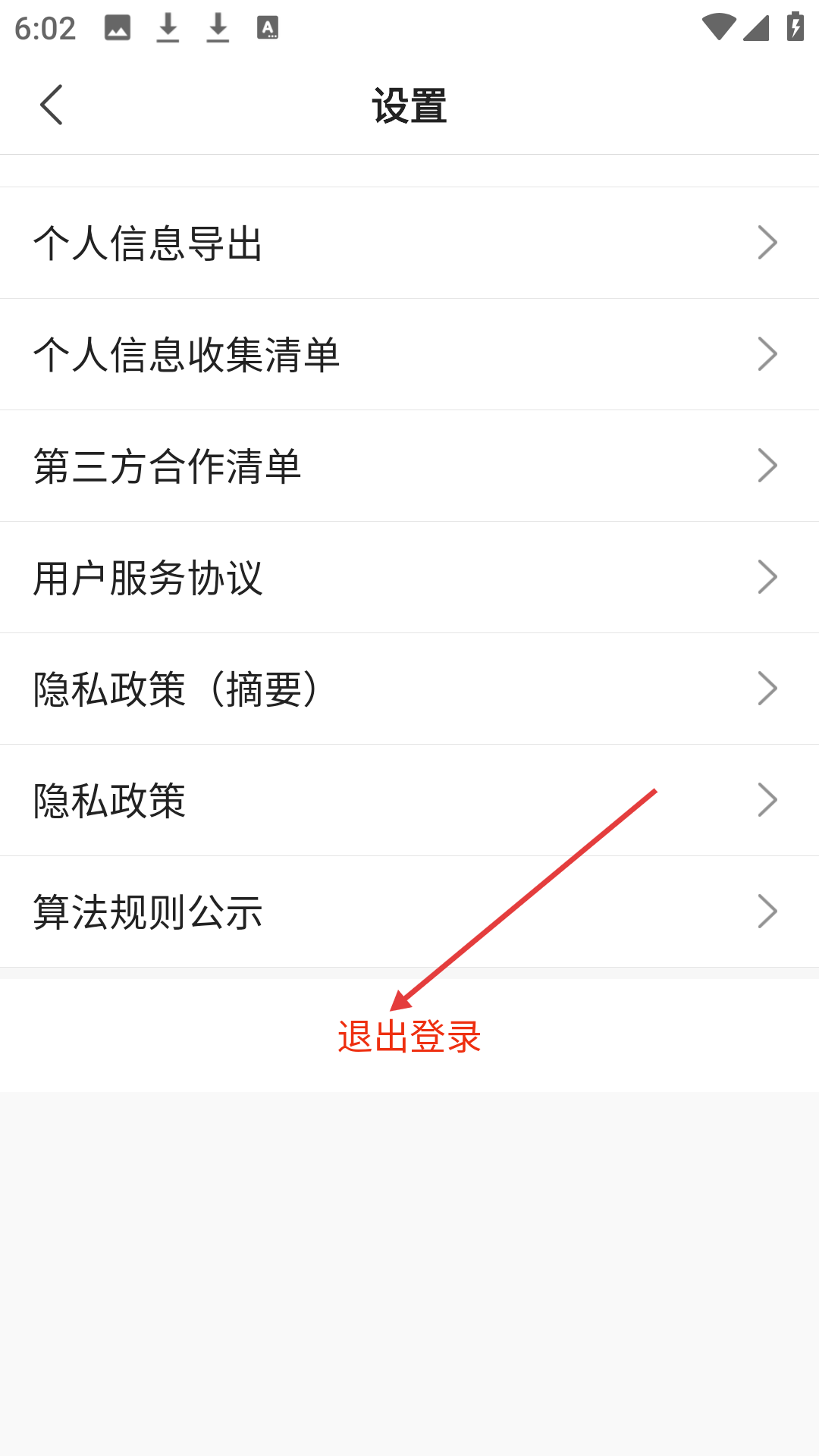View 用户服务协议
Image resolution: width=819 pixels, height=1456 pixels.
[x=409, y=577]
